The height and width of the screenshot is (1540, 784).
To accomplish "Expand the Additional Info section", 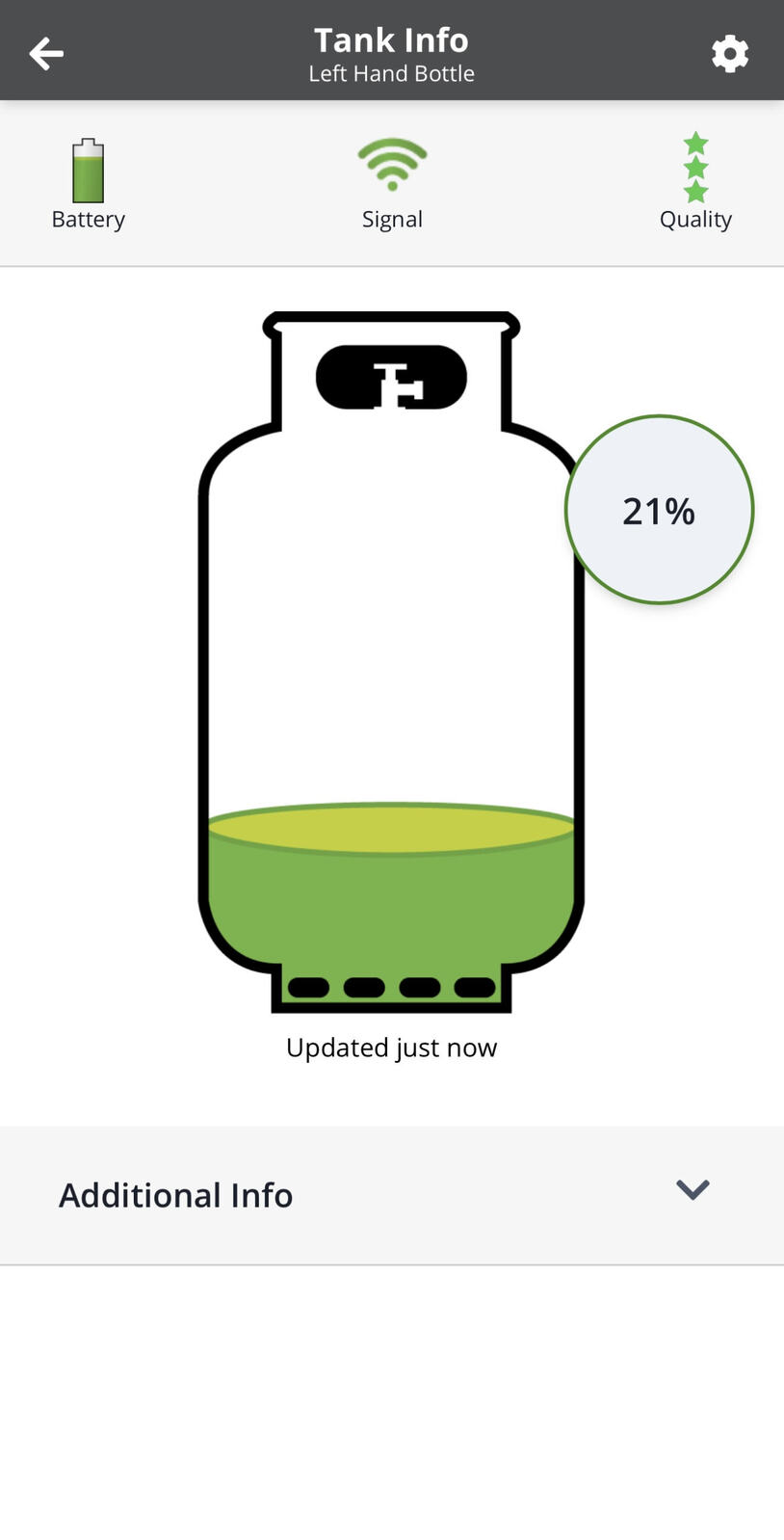I will pyautogui.click(x=392, y=1195).
